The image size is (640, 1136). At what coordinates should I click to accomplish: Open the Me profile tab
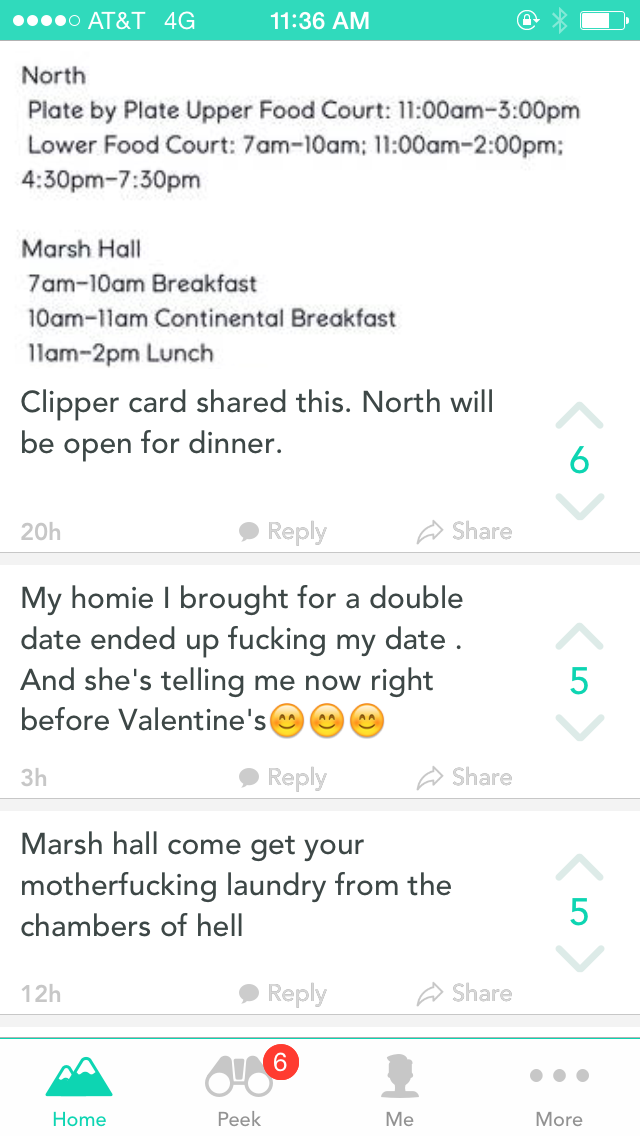[x=399, y=1089]
